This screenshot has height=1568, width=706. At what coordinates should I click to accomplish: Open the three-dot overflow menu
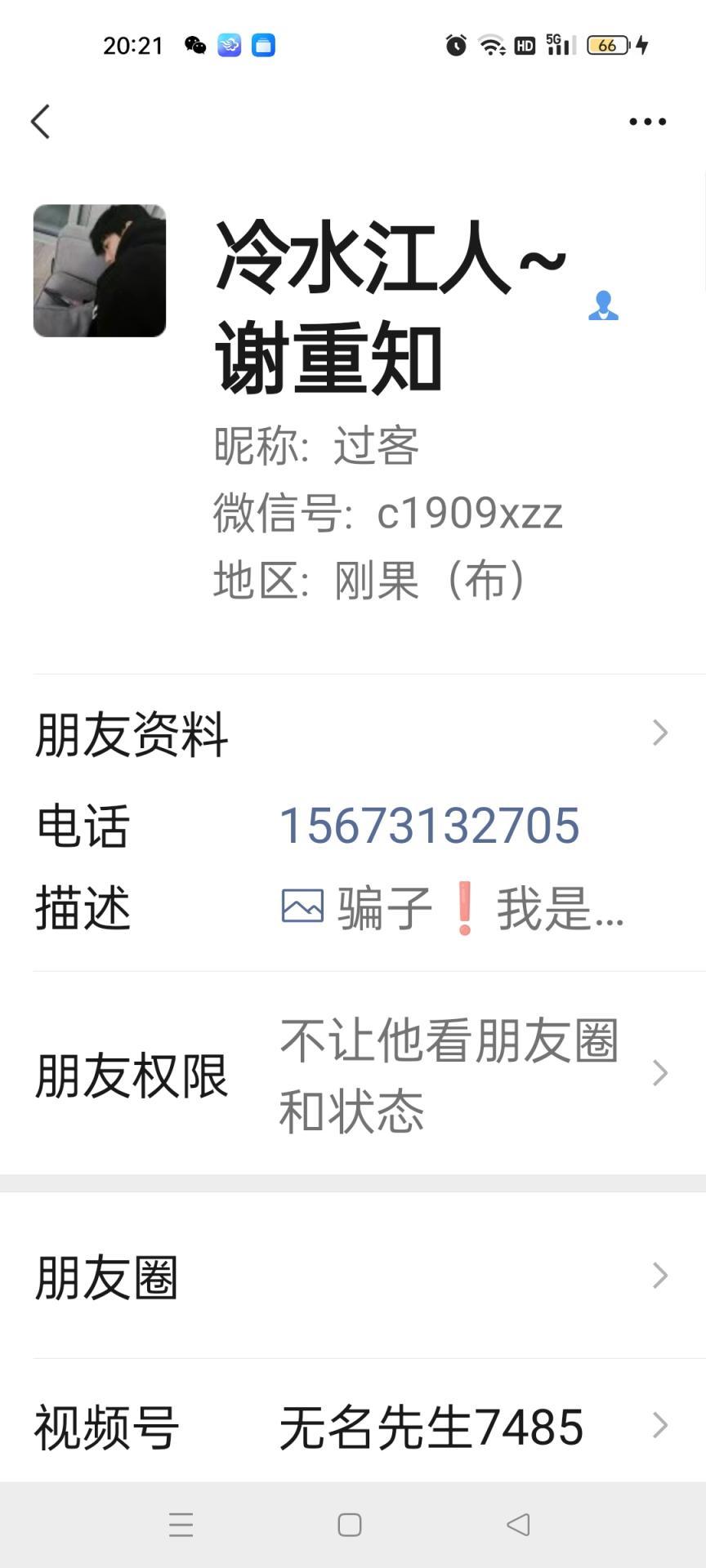(x=647, y=122)
